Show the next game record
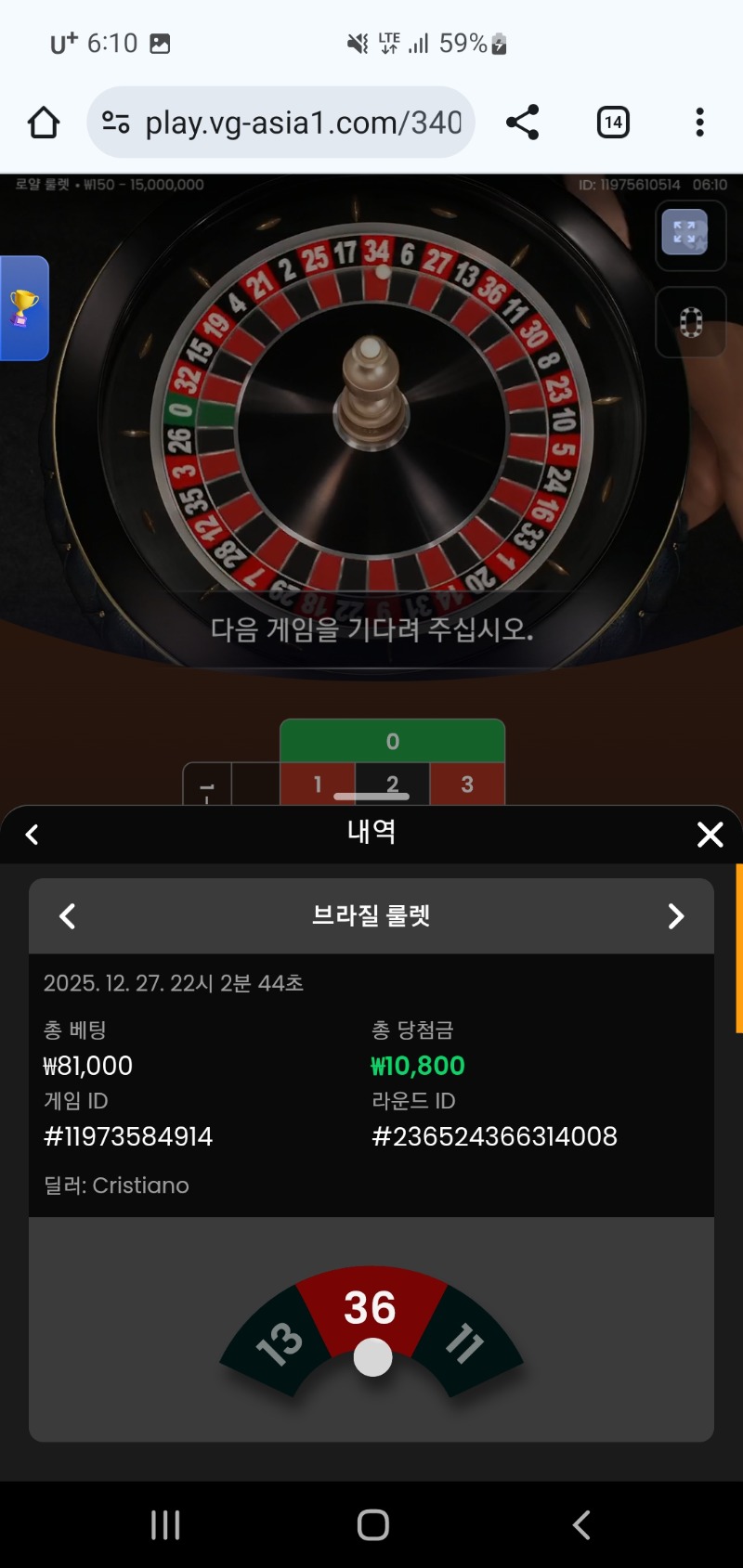743x1568 pixels. point(675,916)
